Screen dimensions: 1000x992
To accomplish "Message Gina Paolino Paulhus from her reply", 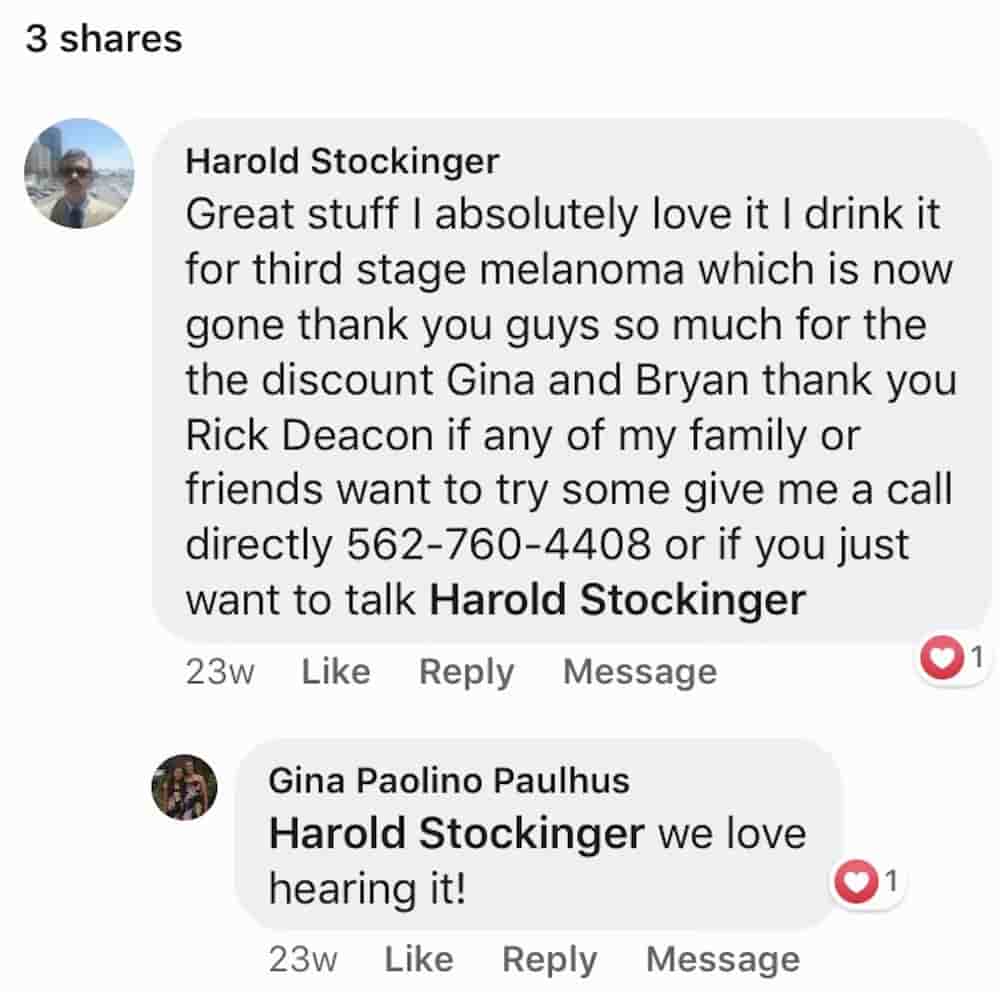I will pos(722,959).
